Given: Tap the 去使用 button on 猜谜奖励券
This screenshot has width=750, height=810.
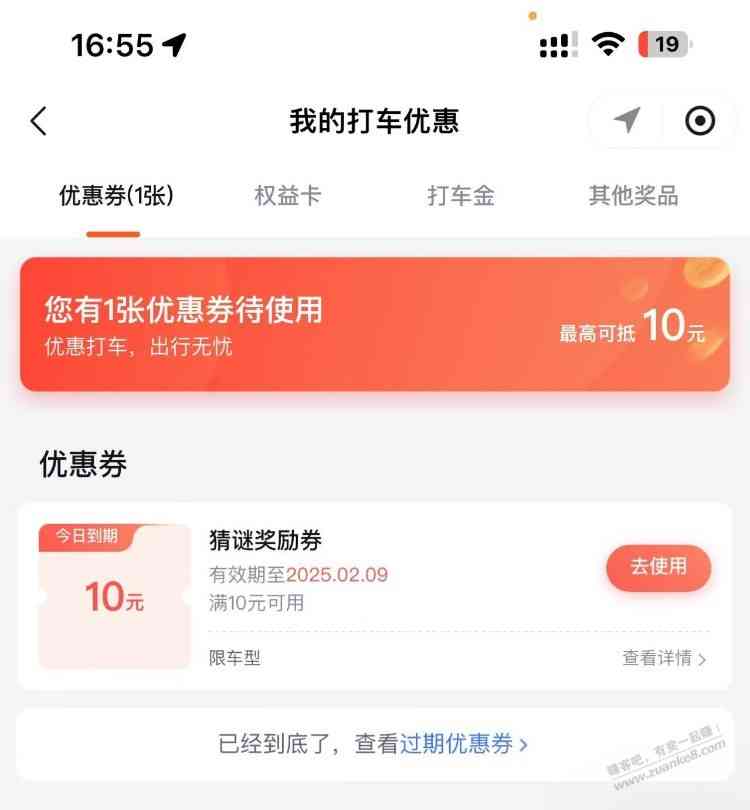Looking at the screenshot, I should 658,567.
